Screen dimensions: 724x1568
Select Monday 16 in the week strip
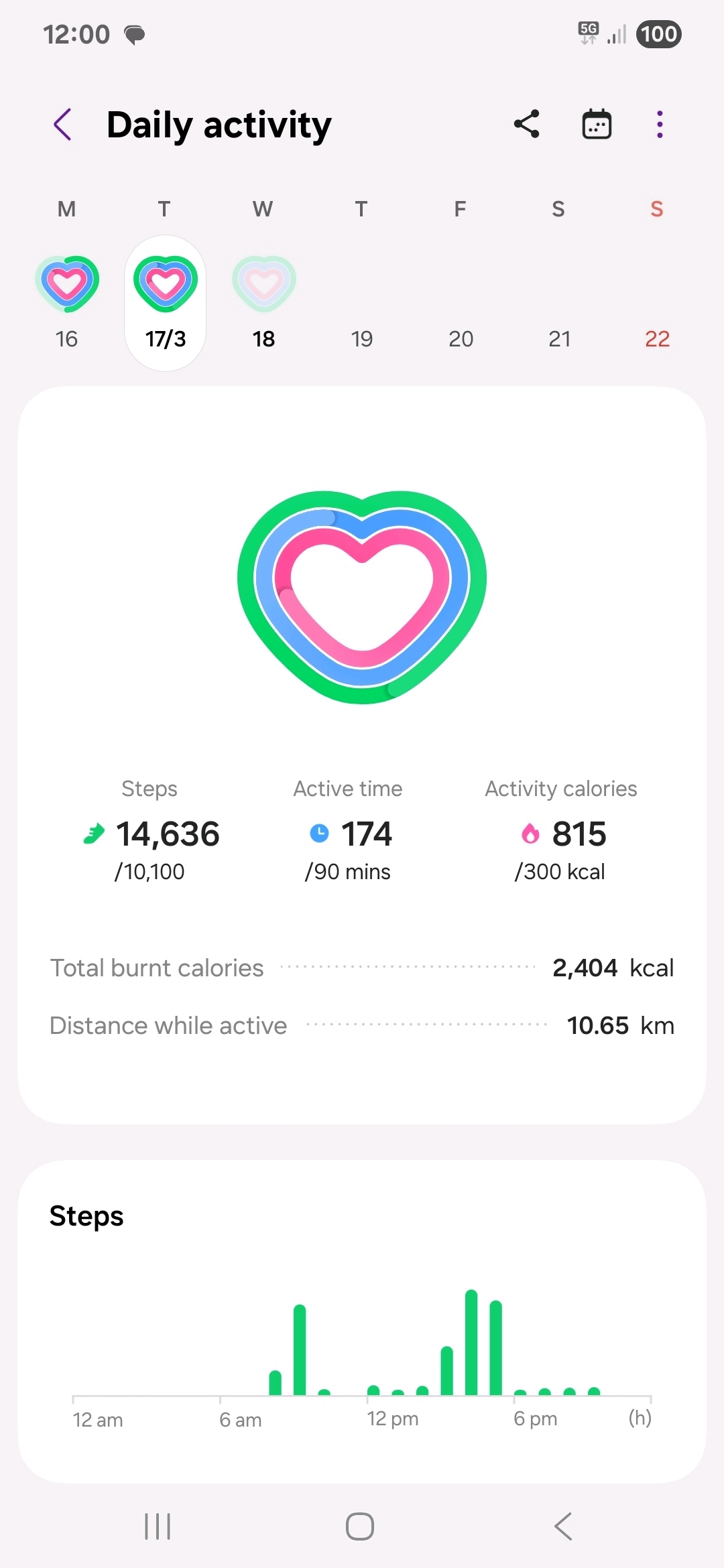click(x=66, y=302)
